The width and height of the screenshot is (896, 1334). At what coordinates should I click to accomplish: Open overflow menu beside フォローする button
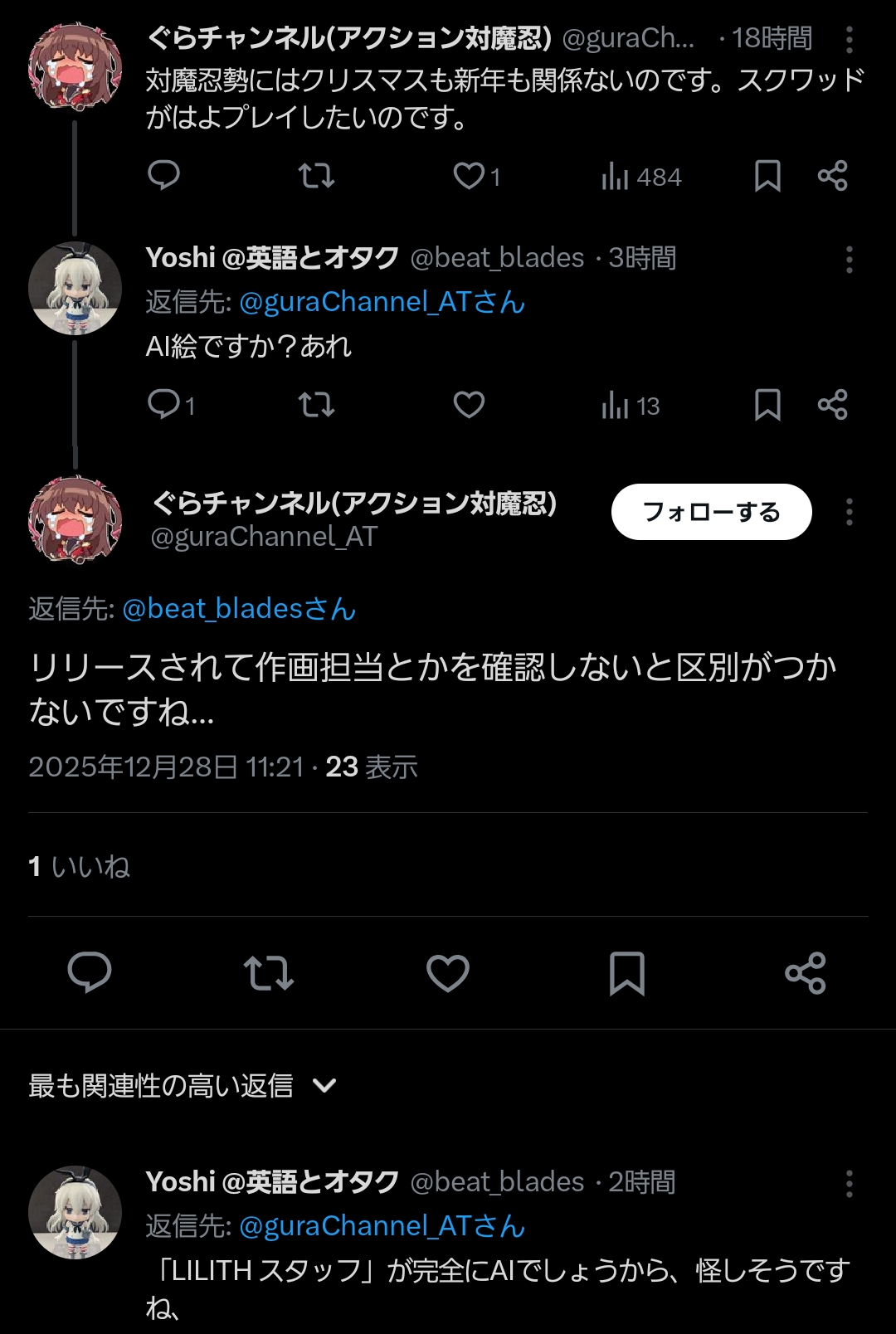click(x=849, y=512)
